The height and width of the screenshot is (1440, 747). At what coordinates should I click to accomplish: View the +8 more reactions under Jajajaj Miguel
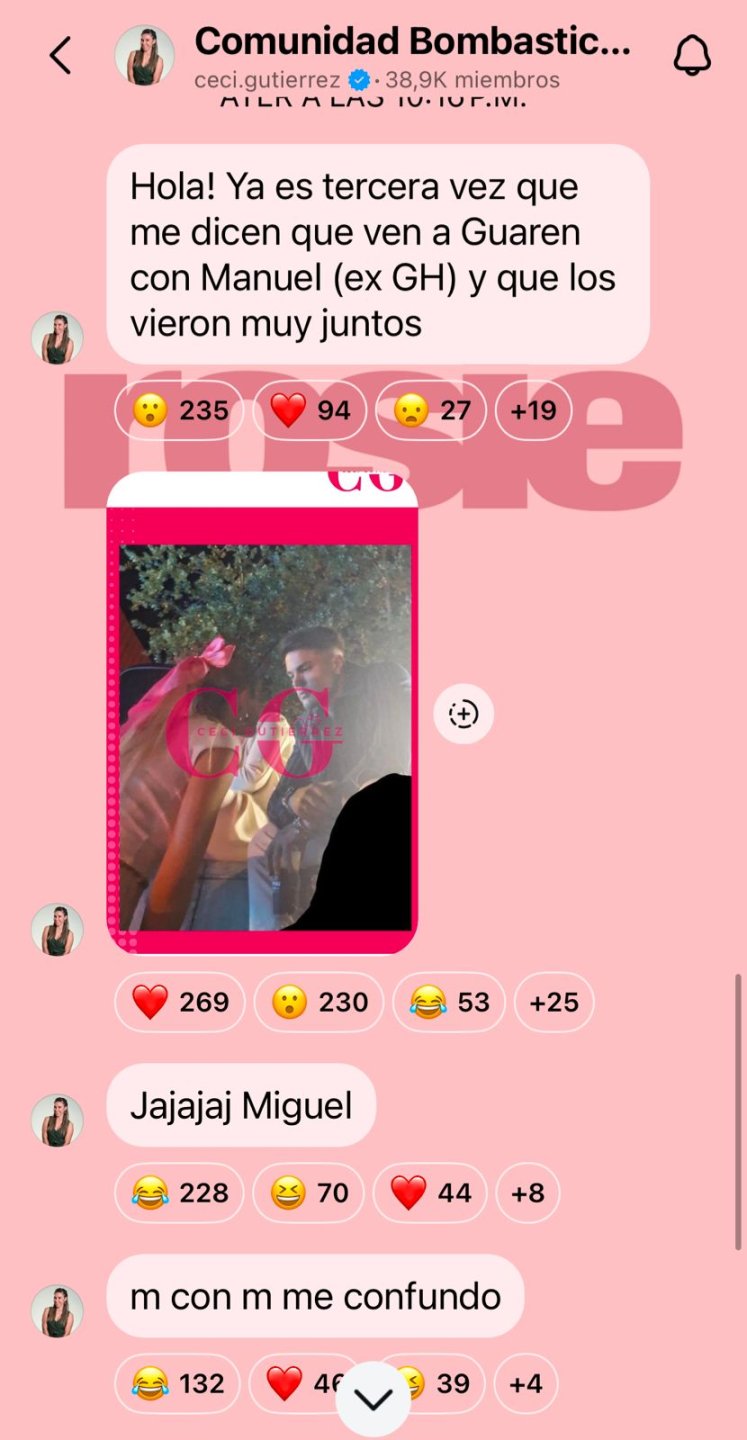point(527,1192)
